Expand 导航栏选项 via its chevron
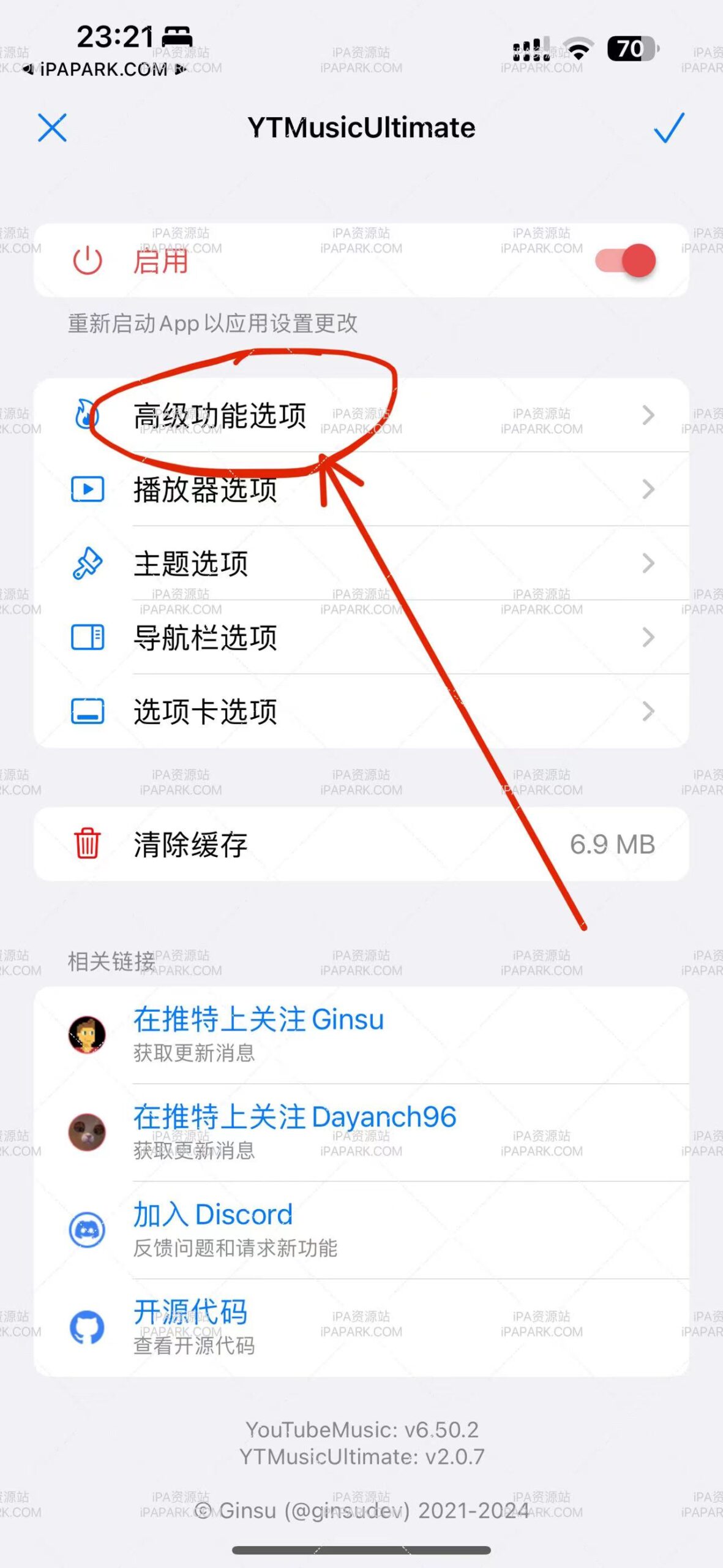The width and height of the screenshot is (723, 1568). pos(648,638)
